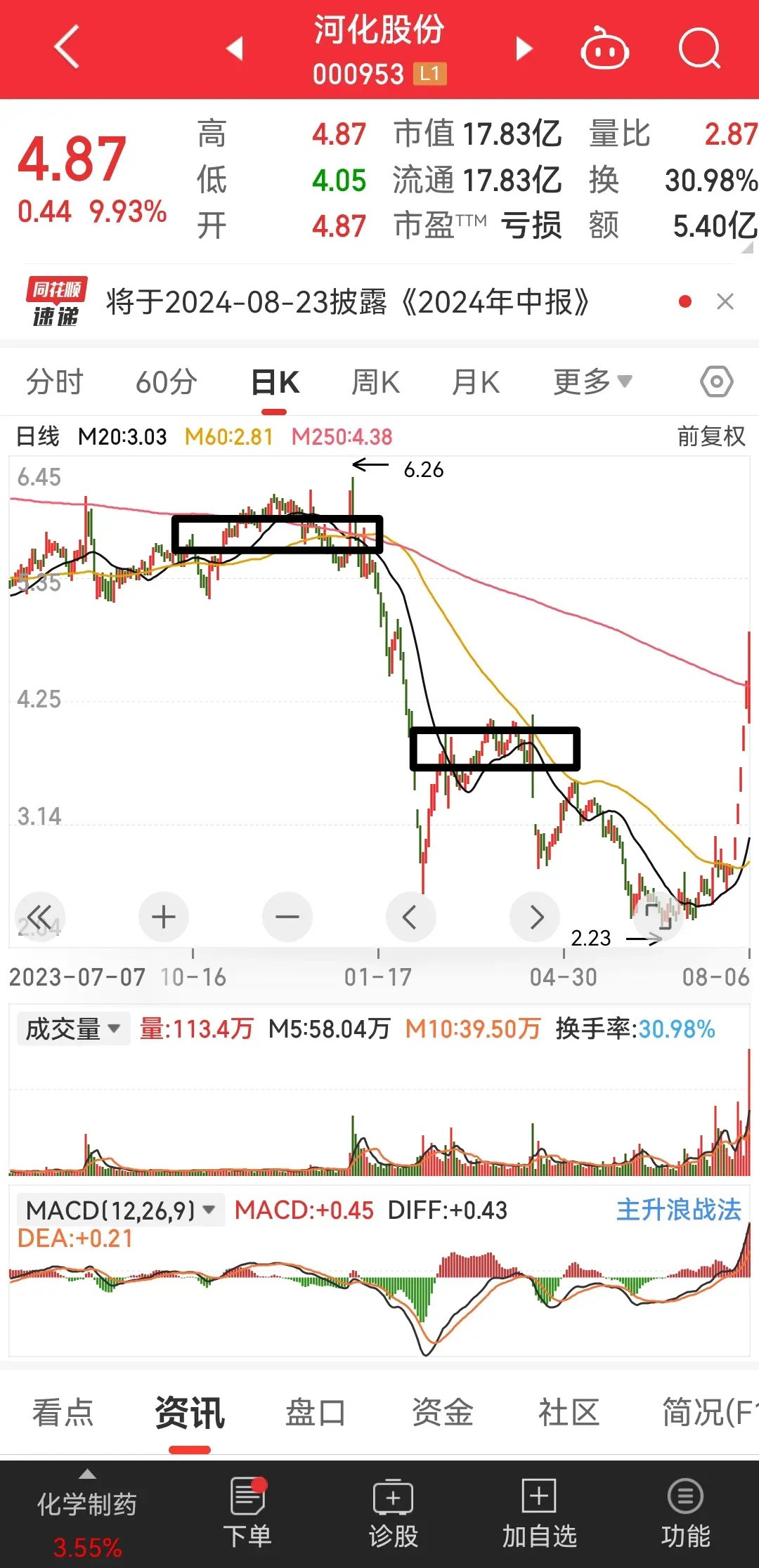Expand chart to fullscreen with corner icon

(659, 917)
